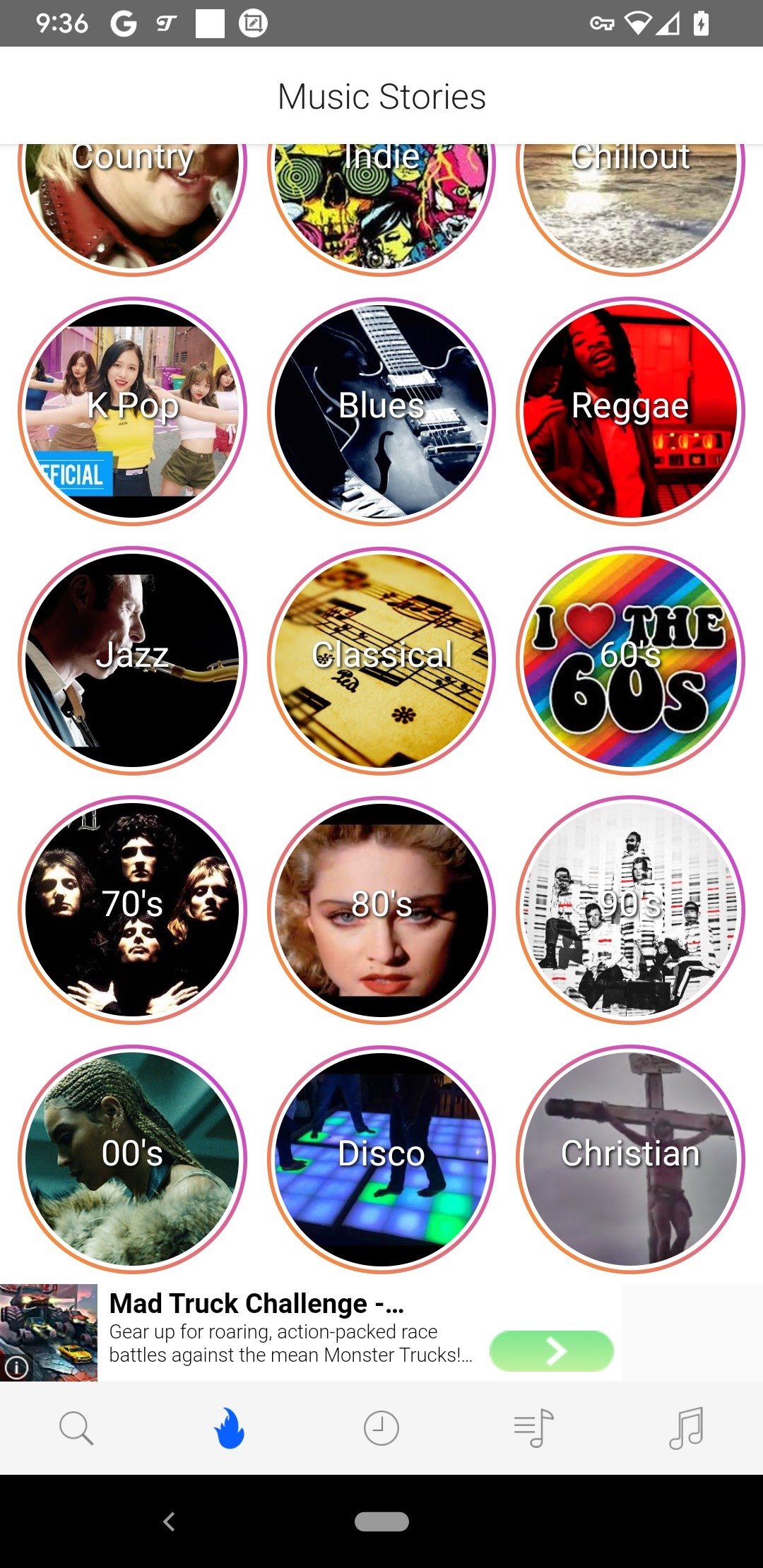This screenshot has width=763, height=1568.
Task: Open the Blues music story
Action: (x=381, y=411)
